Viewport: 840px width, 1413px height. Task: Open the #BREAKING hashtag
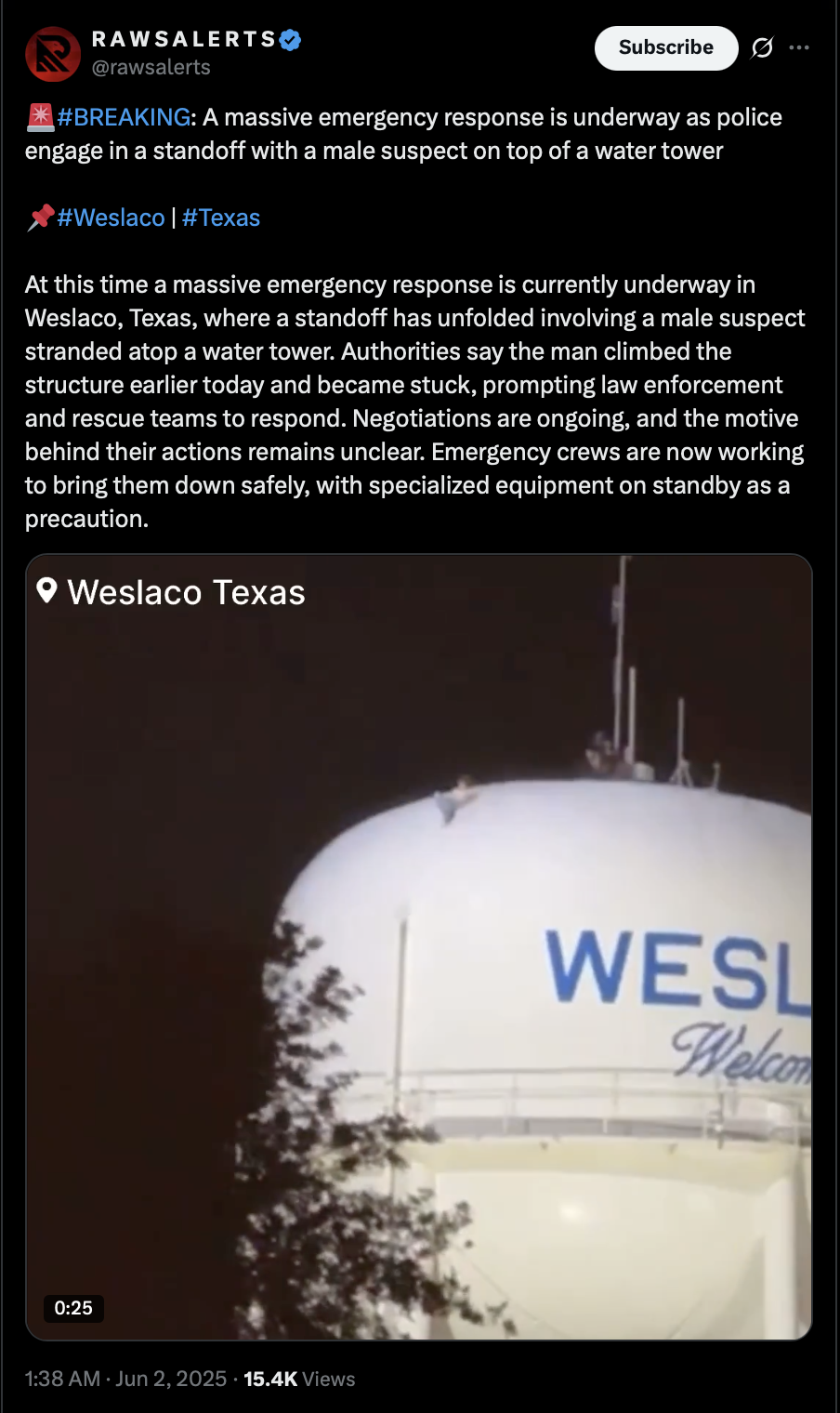pos(124,117)
